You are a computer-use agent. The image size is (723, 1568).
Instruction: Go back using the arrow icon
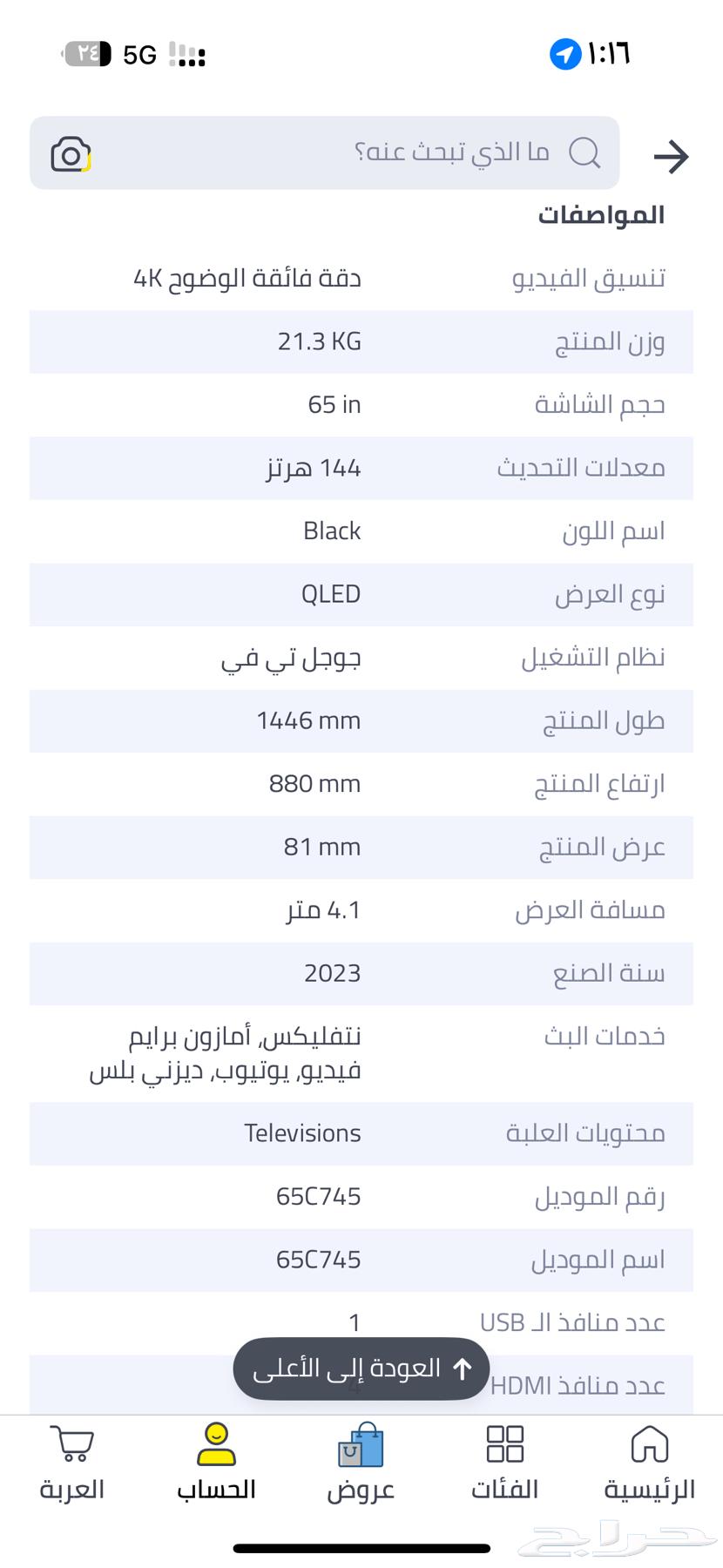pos(671,157)
